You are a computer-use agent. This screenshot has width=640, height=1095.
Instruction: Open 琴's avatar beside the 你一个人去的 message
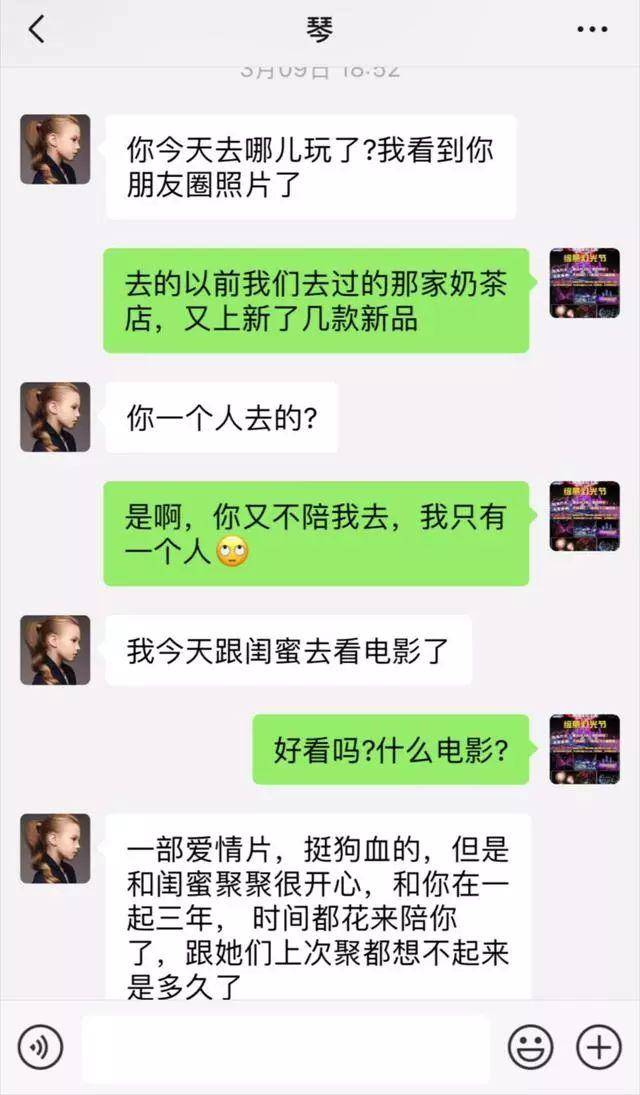coord(55,417)
